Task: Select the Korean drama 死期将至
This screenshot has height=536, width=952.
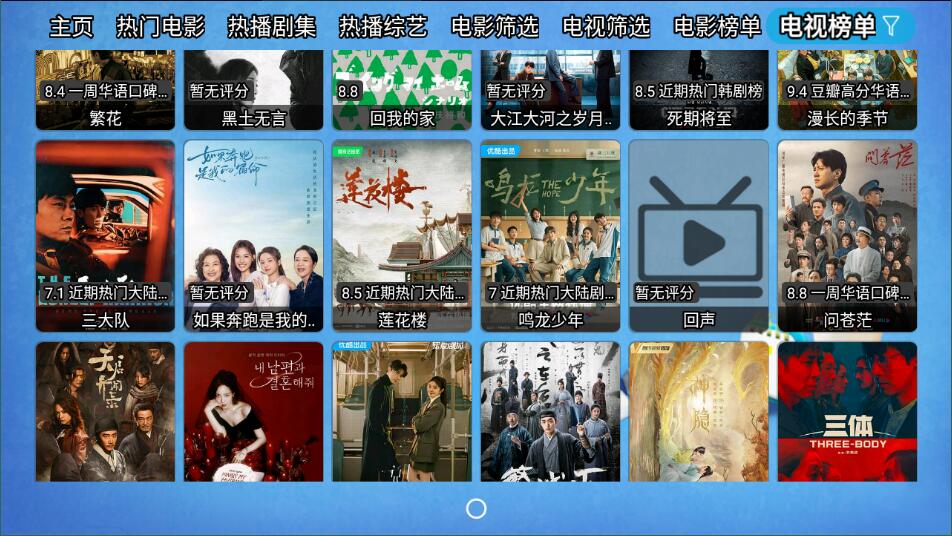Action: [x=698, y=90]
